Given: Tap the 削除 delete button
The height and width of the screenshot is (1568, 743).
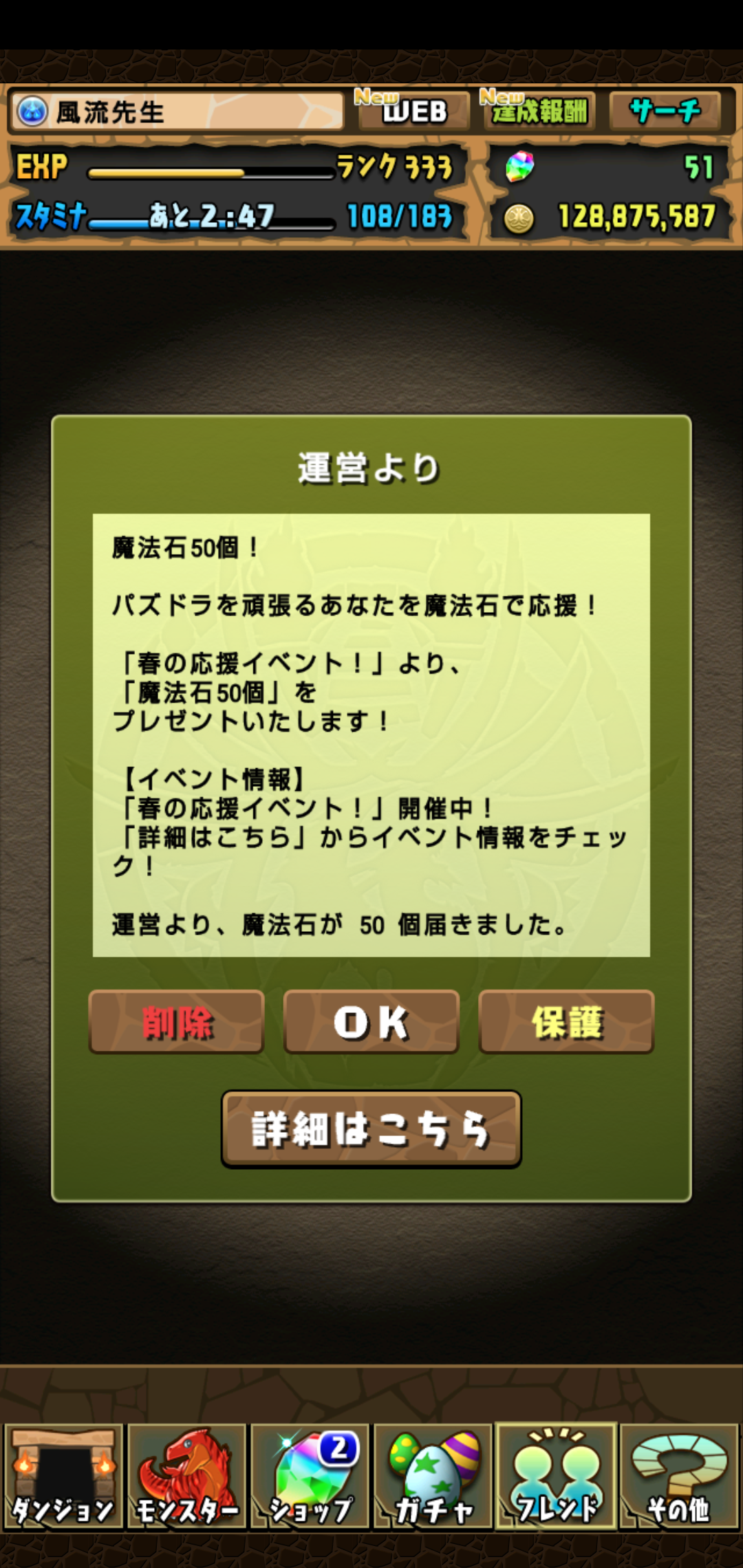Looking at the screenshot, I should tap(176, 1021).
